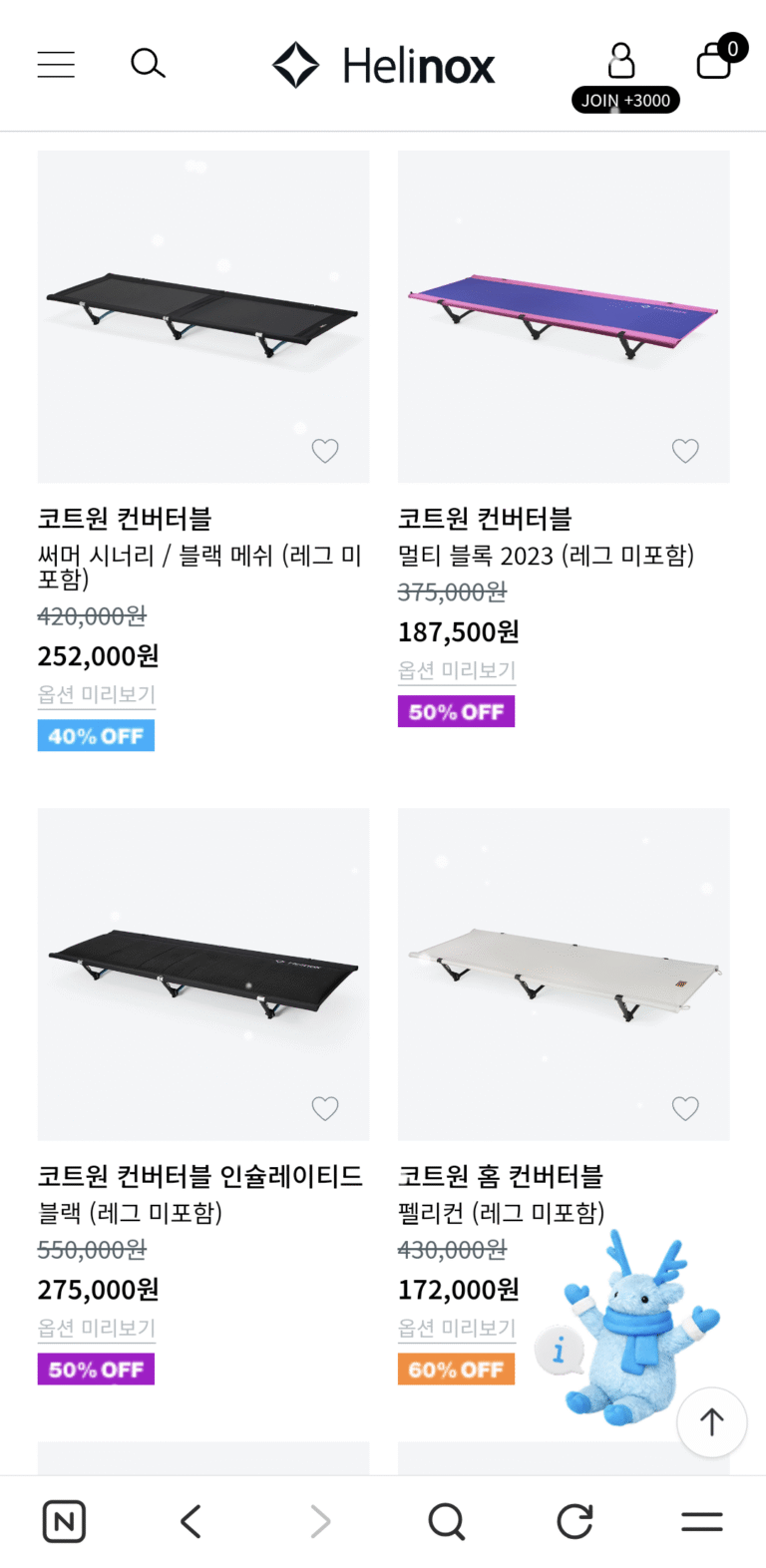Viewport: 766px width, 1568px height.
Task: Open the hamburger menu
Action: click(56, 64)
